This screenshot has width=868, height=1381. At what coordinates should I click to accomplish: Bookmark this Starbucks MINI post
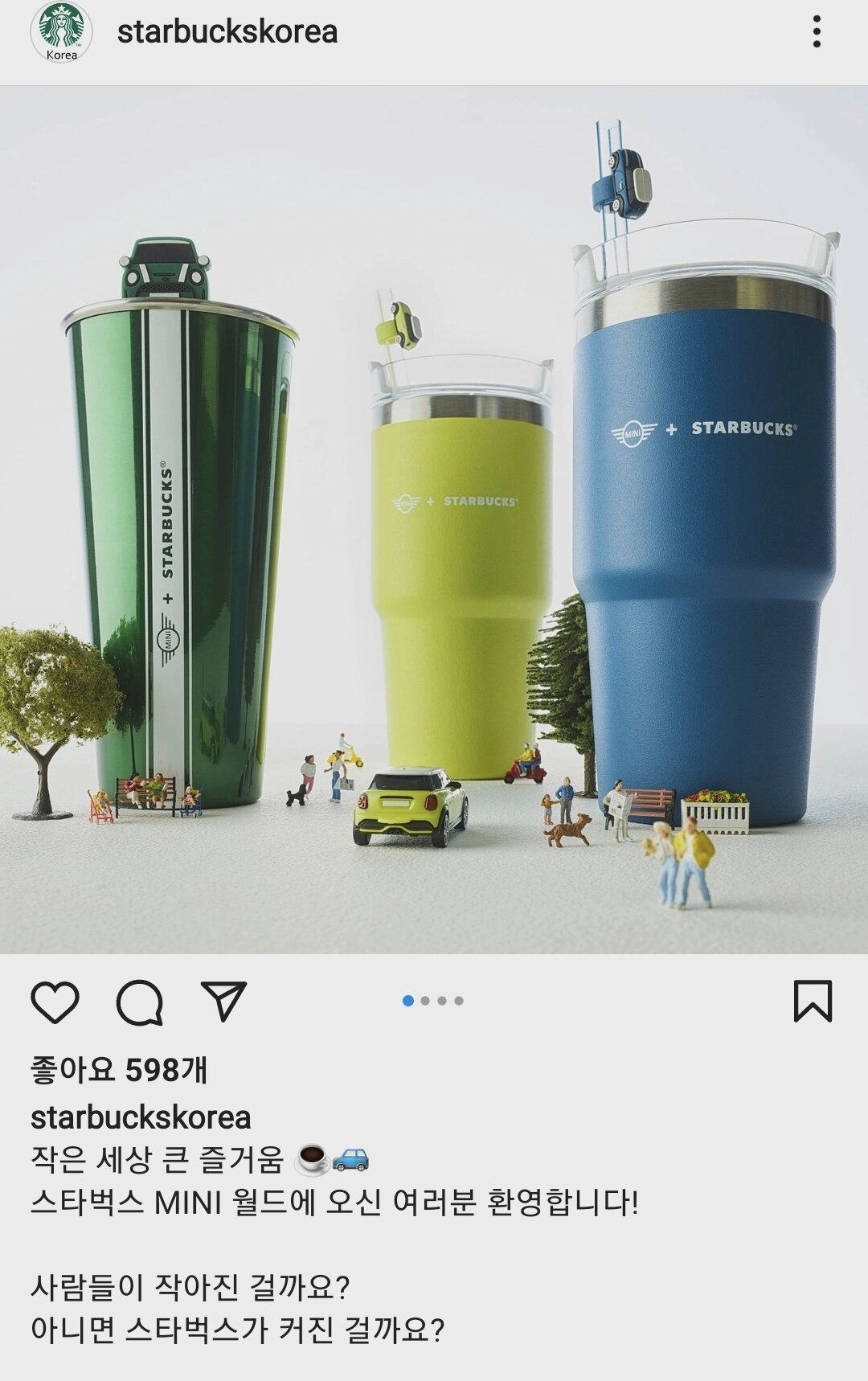813,1001
